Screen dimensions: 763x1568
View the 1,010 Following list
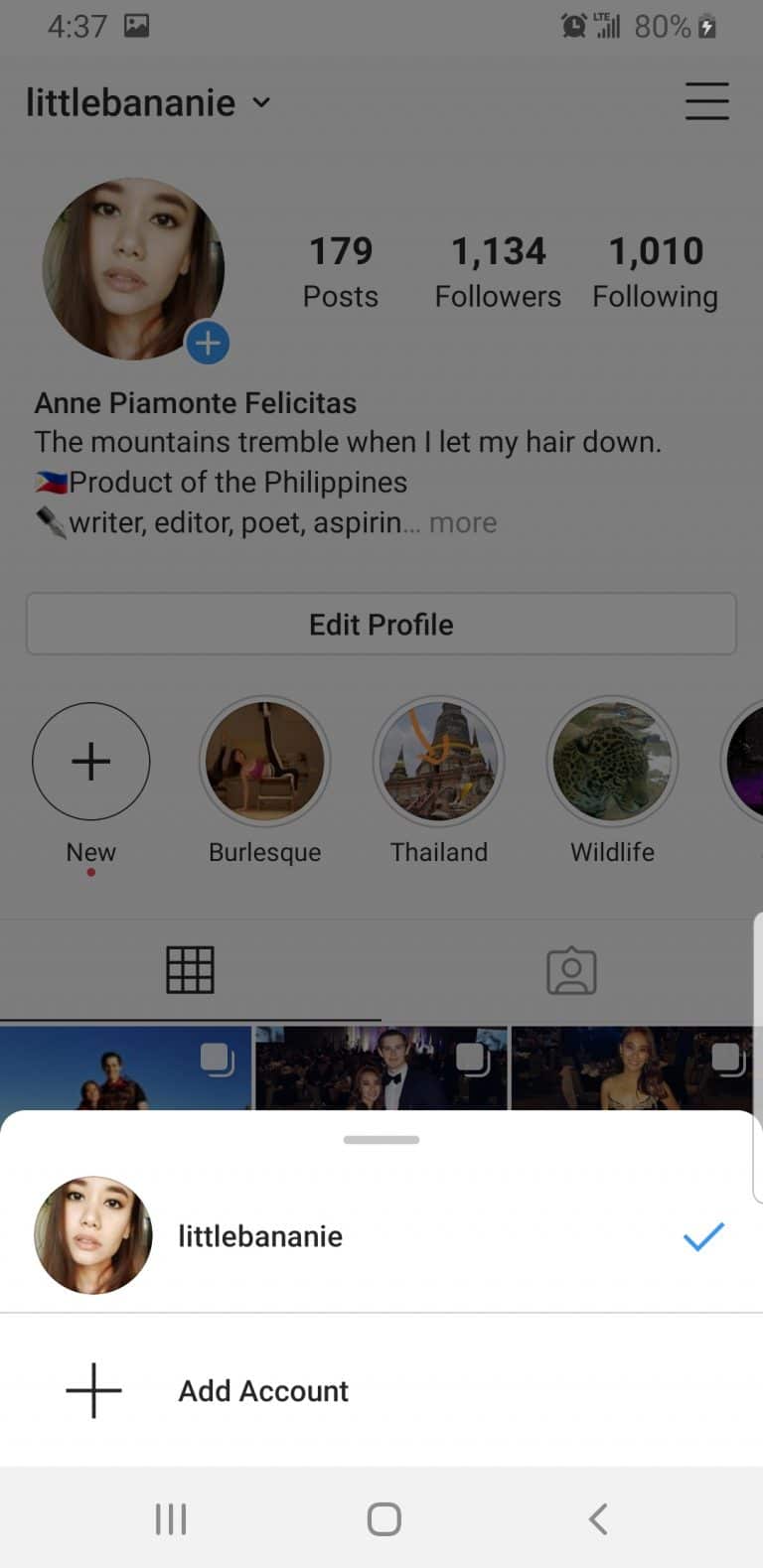(x=656, y=271)
